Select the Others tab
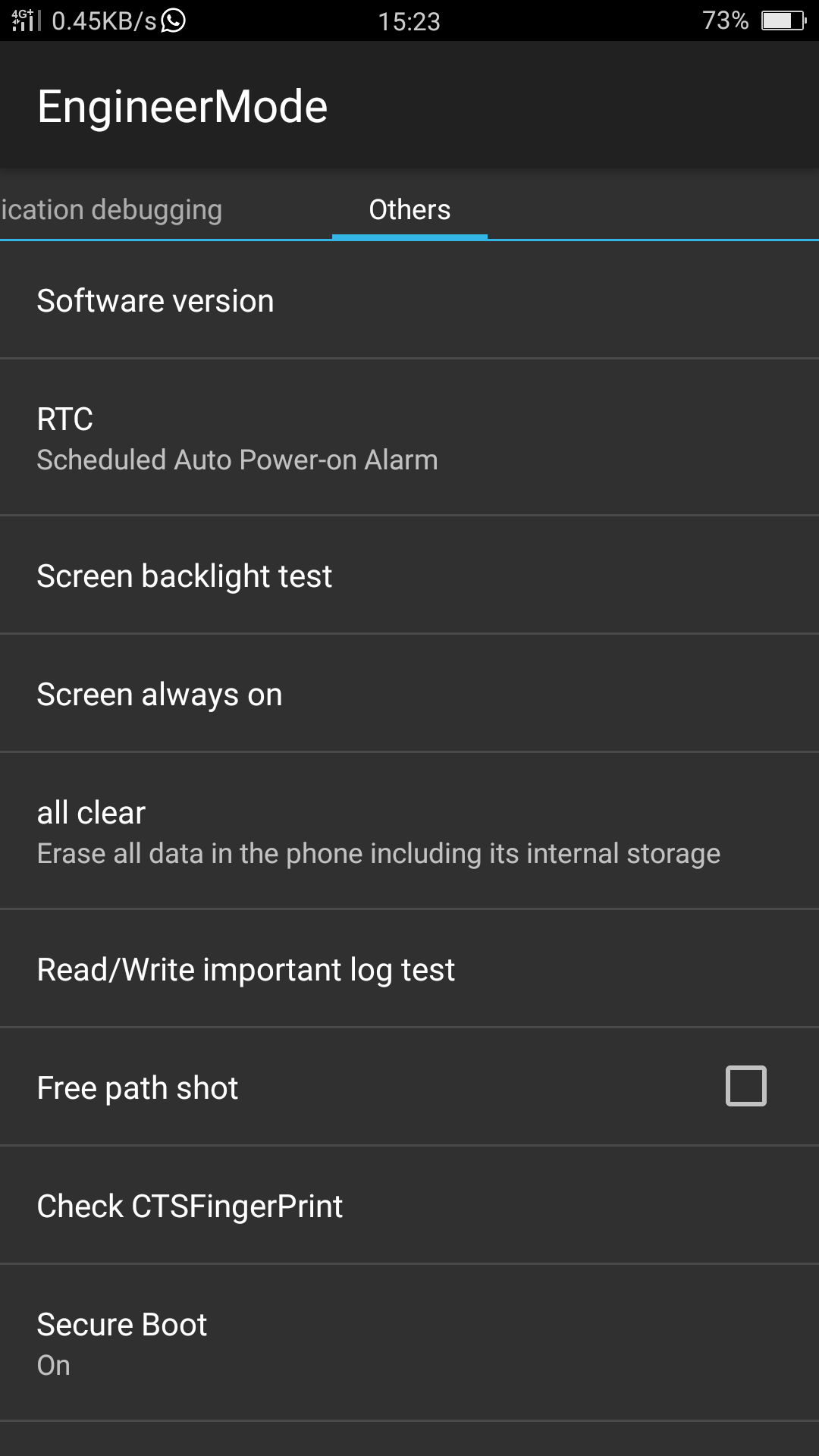Viewport: 819px width, 1456px height. [409, 210]
